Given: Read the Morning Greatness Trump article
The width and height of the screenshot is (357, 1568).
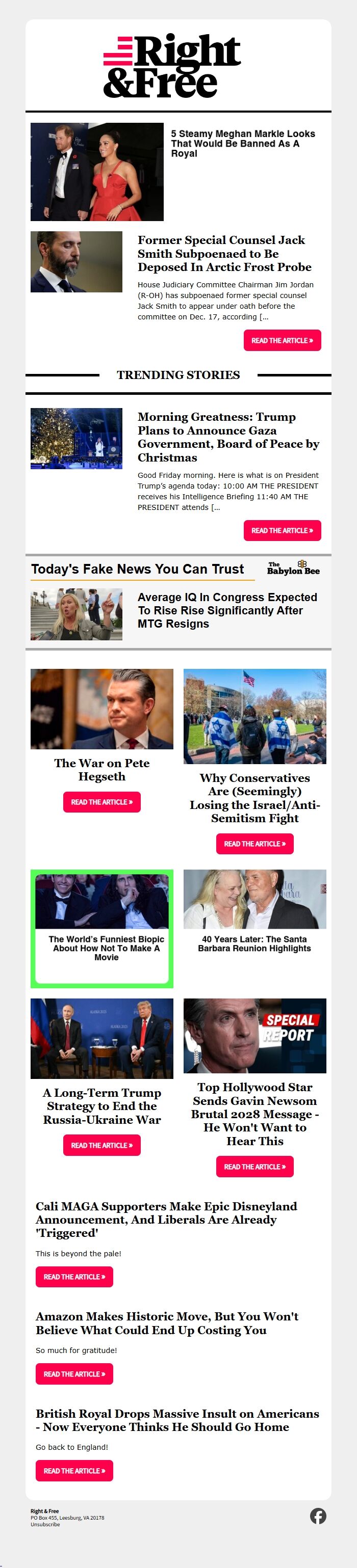Looking at the screenshot, I should pyautogui.click(x=282, y=530).
